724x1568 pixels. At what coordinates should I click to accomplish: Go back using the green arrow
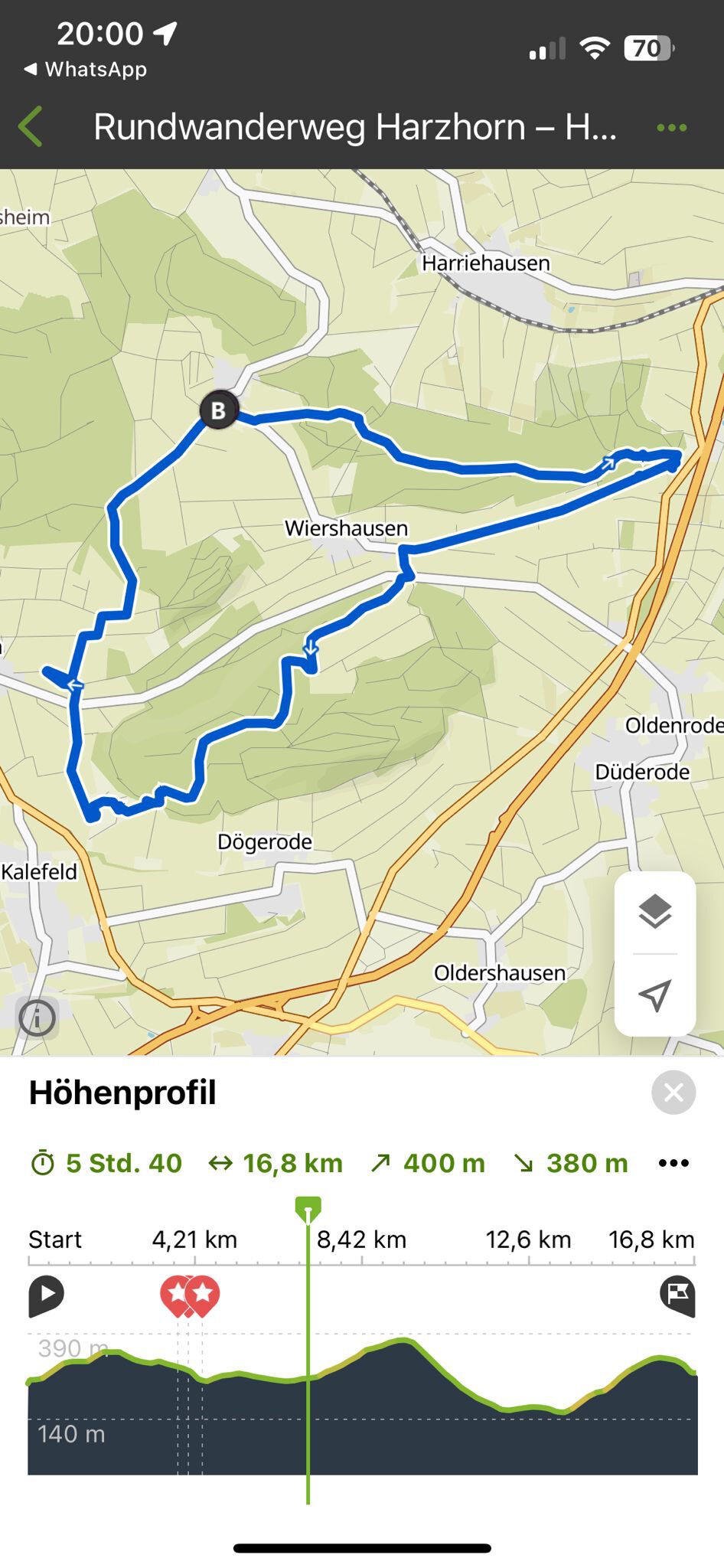point(31,127)
